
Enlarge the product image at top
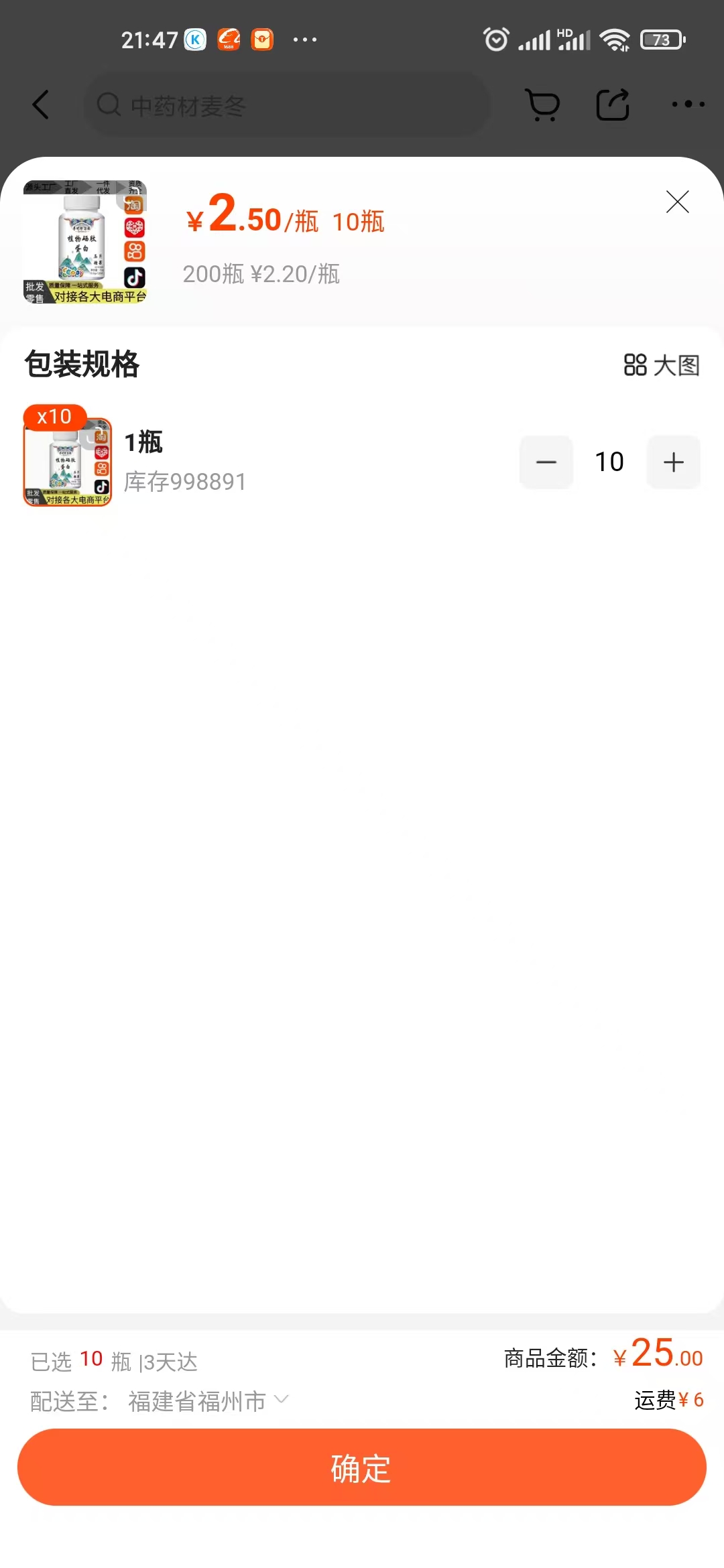pos(85,242)
